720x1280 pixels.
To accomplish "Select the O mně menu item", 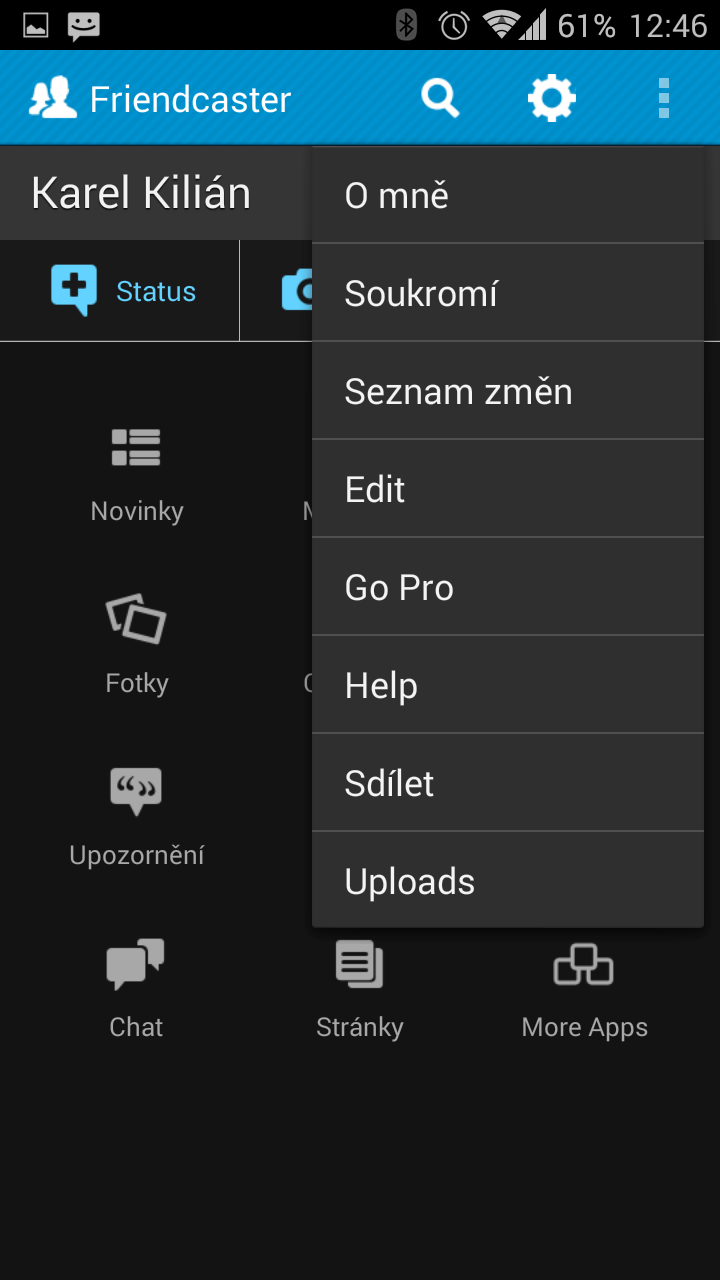I will click(x=508, y=196).
